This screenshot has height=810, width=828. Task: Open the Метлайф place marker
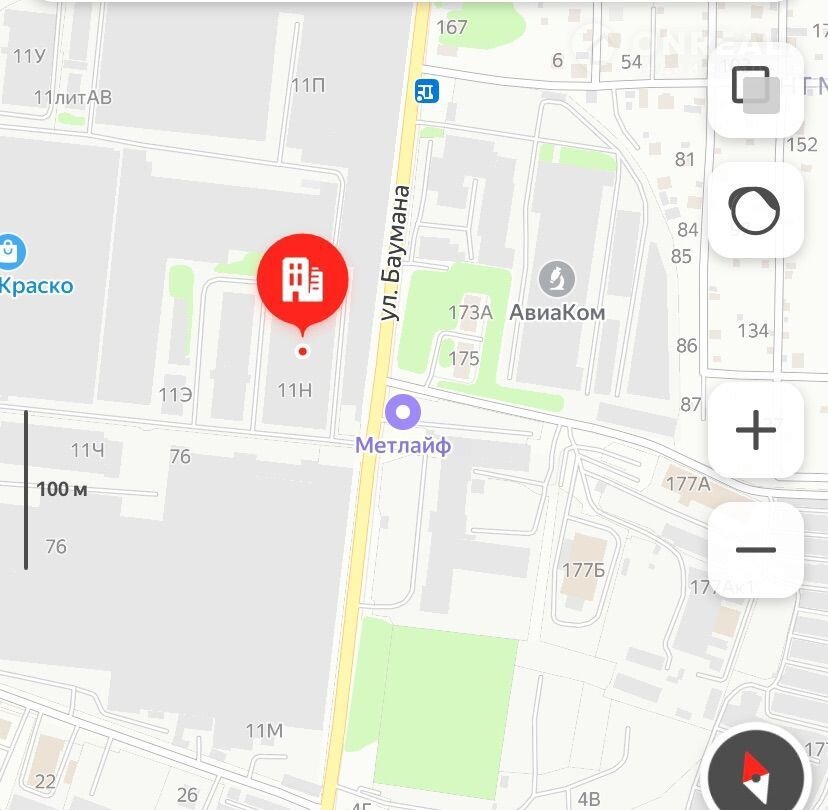[x=403, y=411]
